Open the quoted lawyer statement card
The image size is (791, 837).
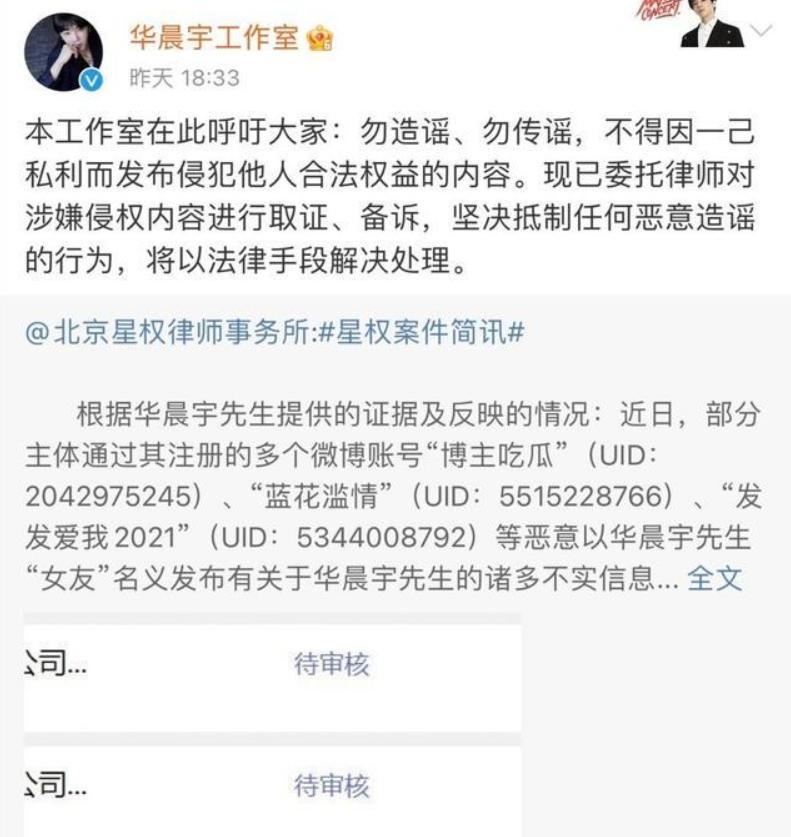point(395,460)
